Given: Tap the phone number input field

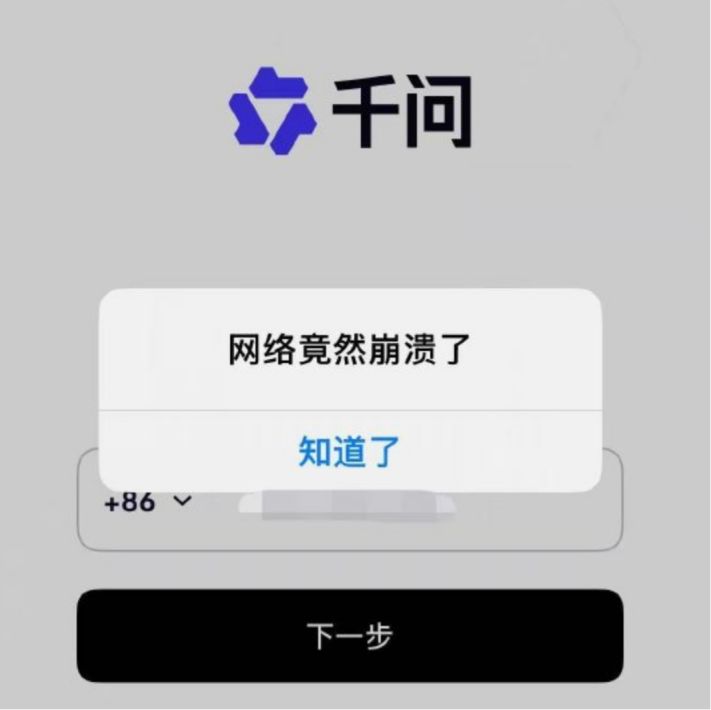Looking at the screenshot, I should coord(400,515).
